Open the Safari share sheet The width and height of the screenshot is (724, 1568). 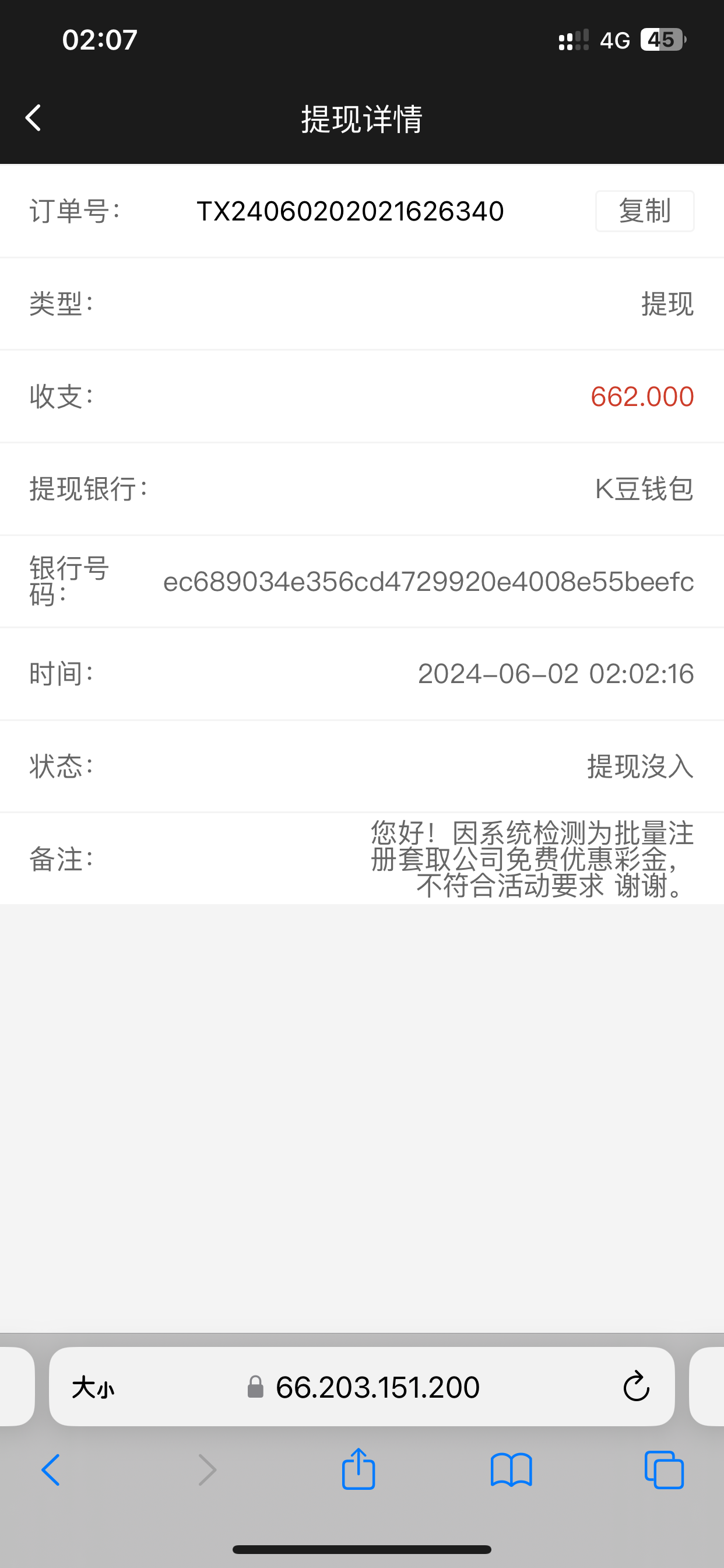tap(359, 1469)
